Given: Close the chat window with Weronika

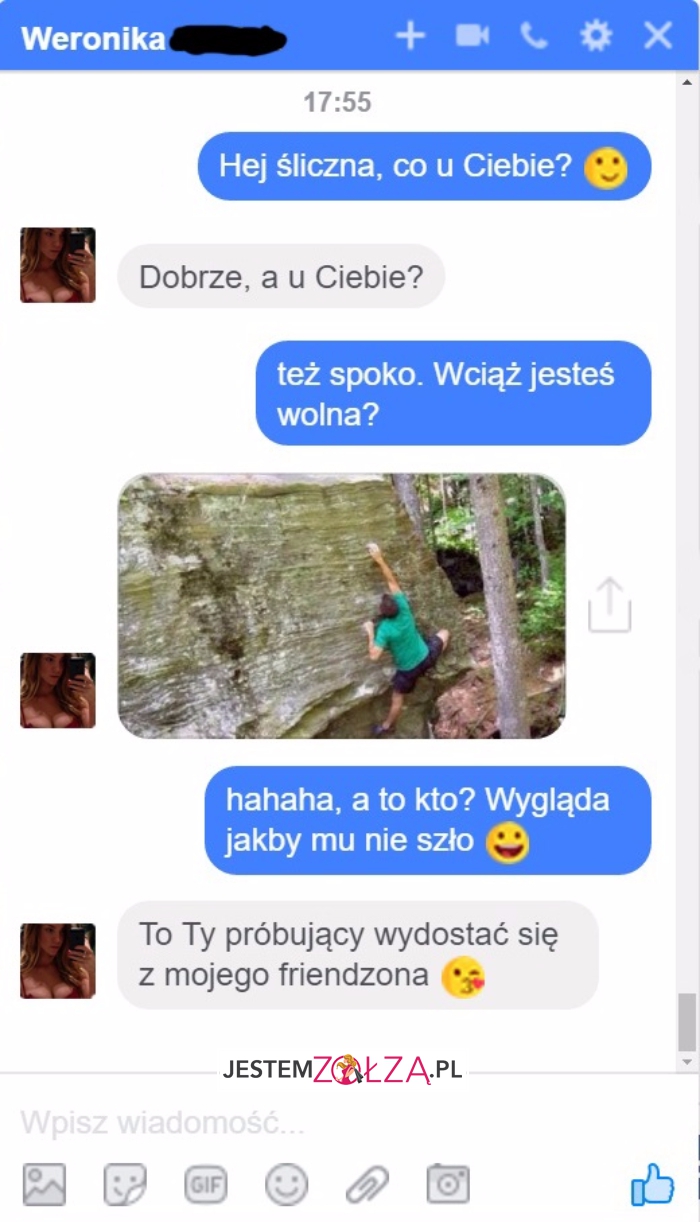Looking at the screenshot, I should click(658, 37).
